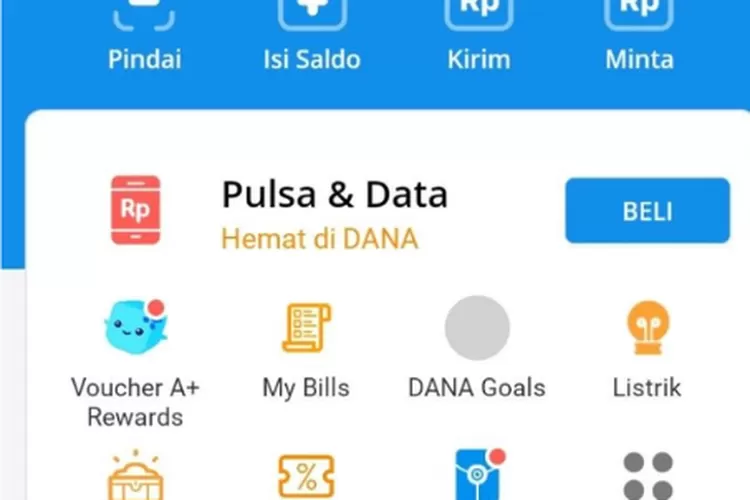Image resolution: width=750 pixels, height=500 pixels.
Task: Tap the BELI button
Action: point(647,211)
